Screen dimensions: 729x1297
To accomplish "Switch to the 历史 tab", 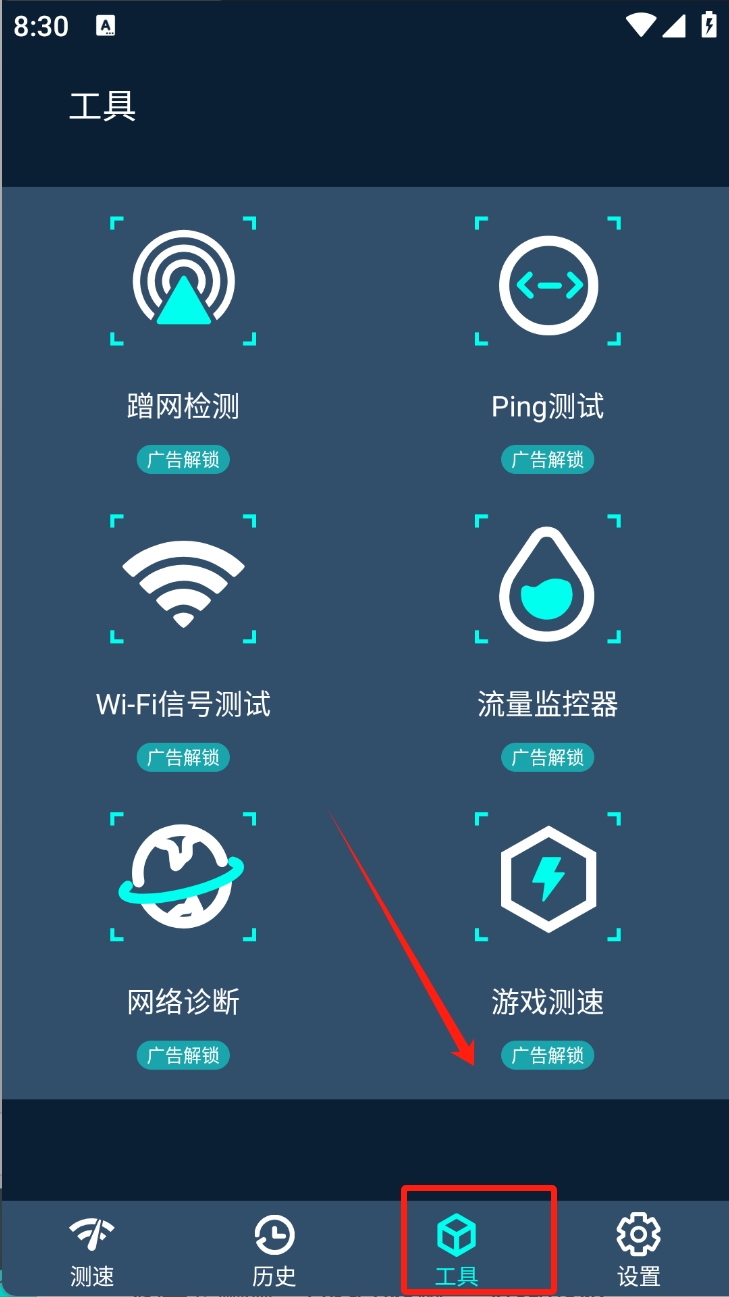I will pyautogui.click(x=274, y=1250).
